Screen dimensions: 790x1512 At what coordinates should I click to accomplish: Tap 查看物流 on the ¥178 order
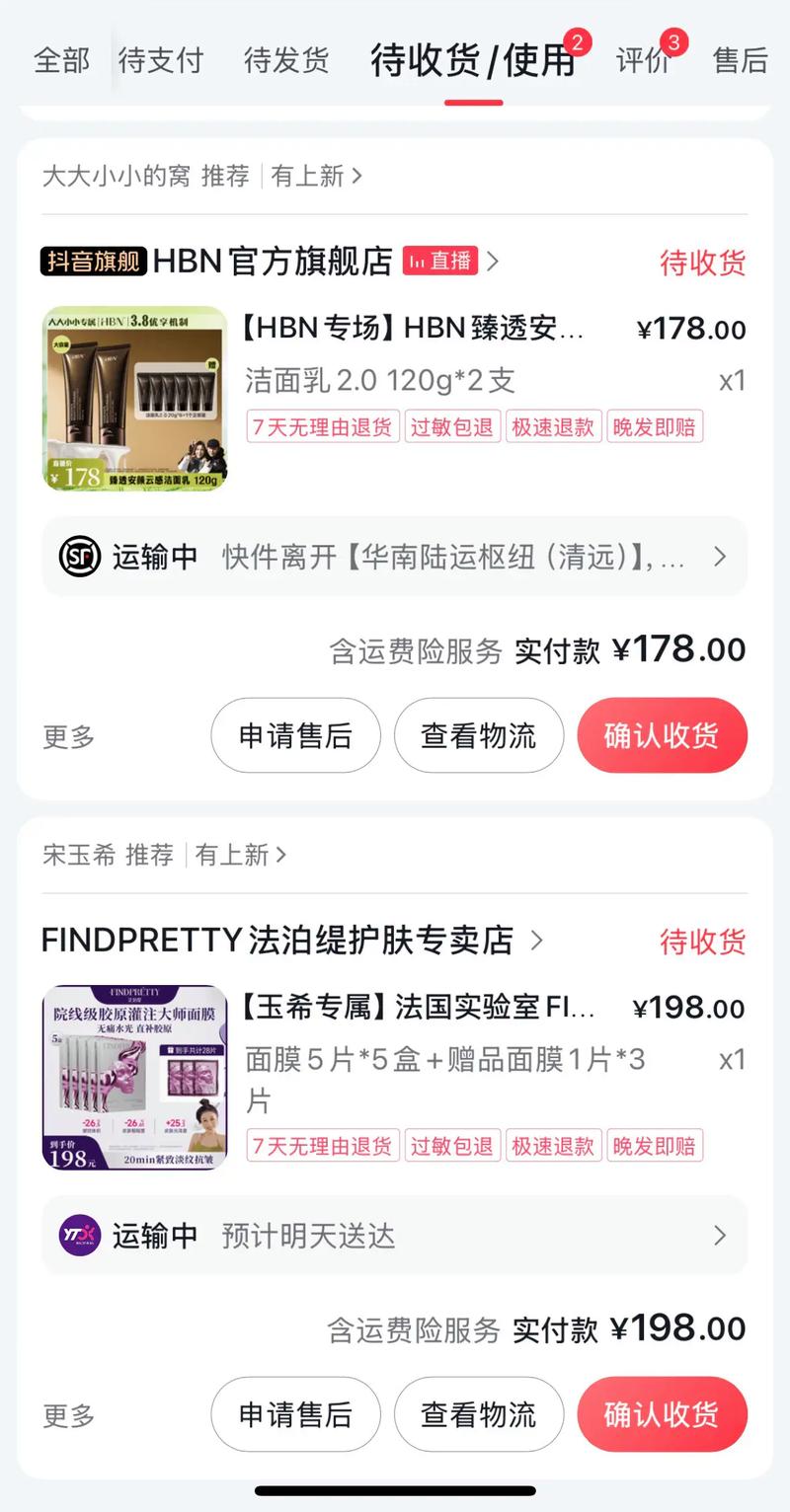point(479,735)
